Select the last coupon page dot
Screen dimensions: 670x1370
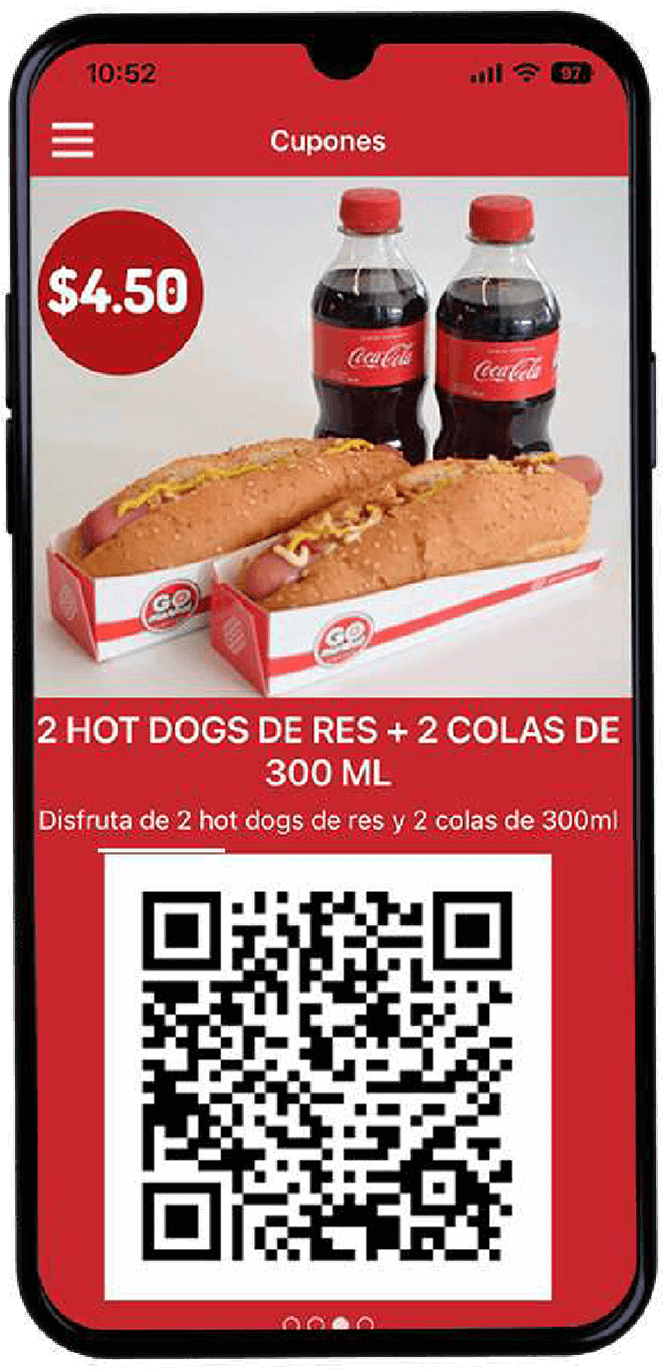pos(366,1324)
